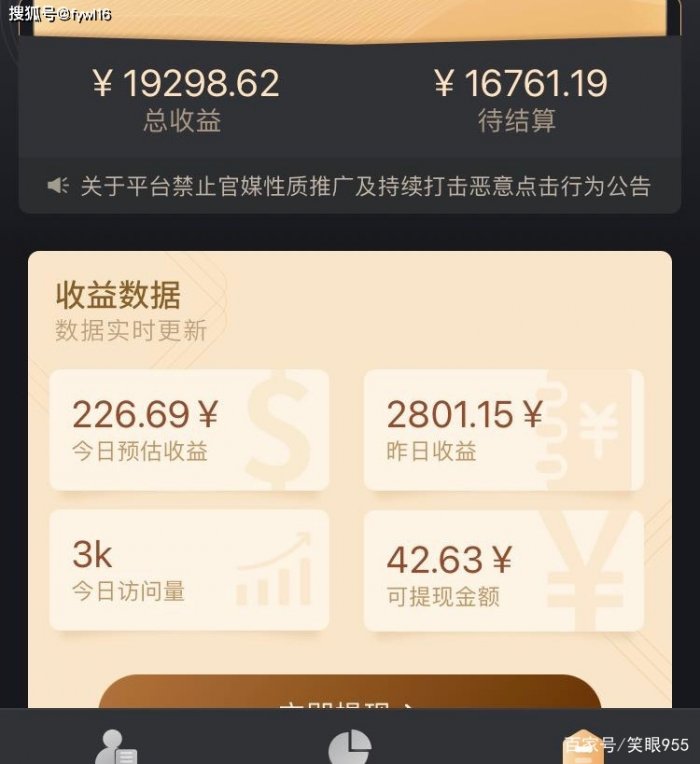Switch to the person profile tab

pyautogui.click(x=116, y=747)
